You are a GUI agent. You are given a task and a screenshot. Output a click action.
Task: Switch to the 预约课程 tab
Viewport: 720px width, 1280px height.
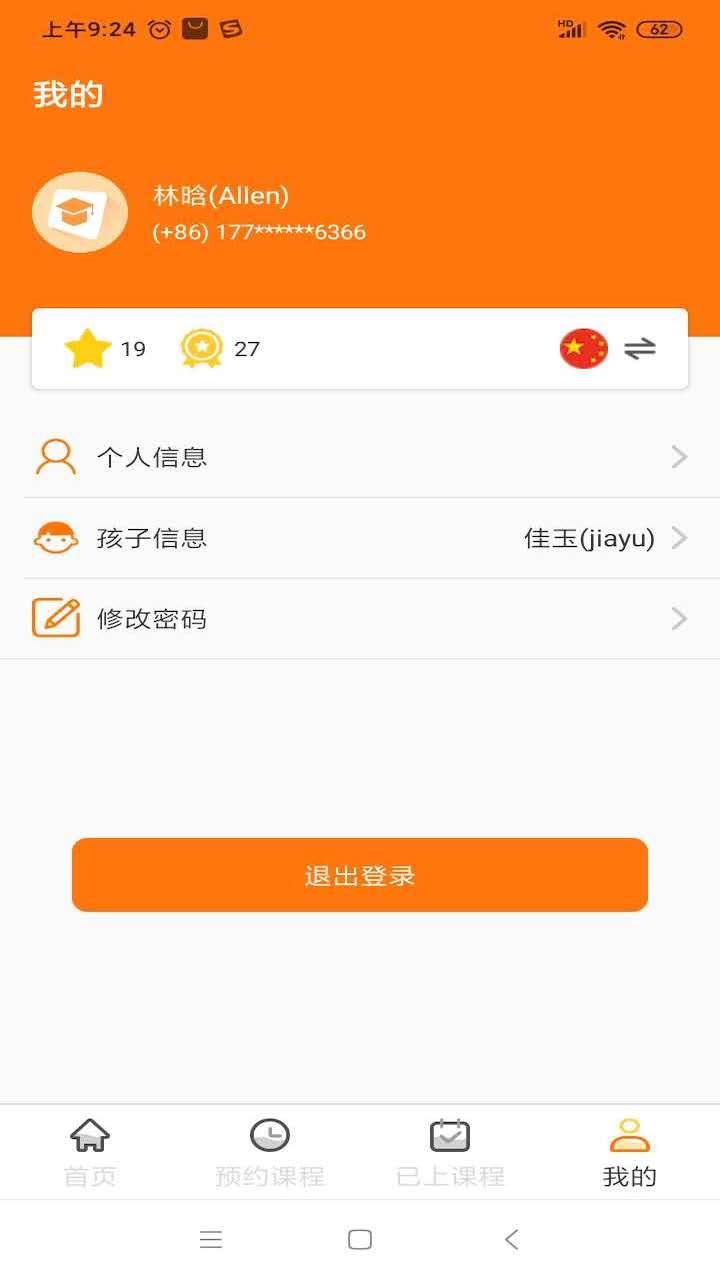coord(270,1153)
